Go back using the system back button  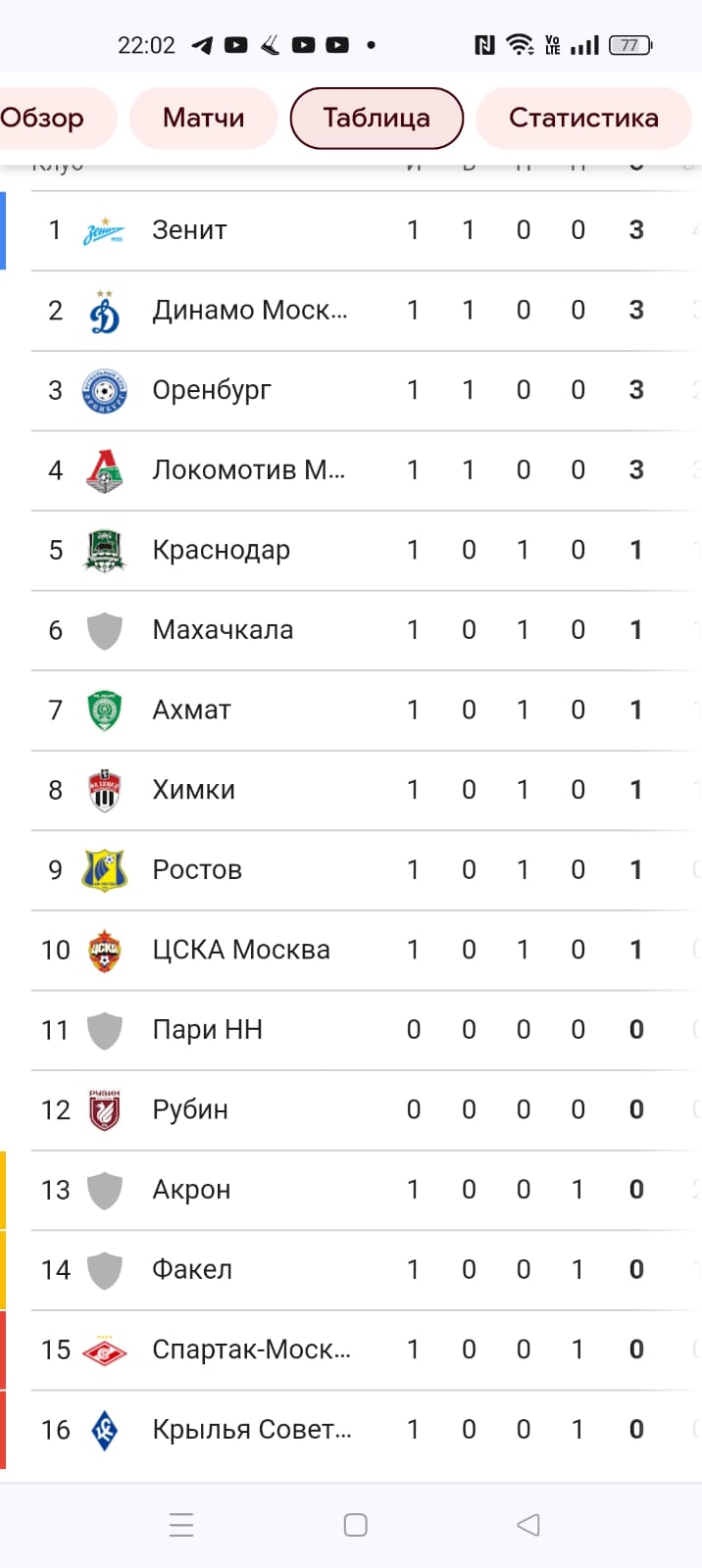(x=528, y=1525)
